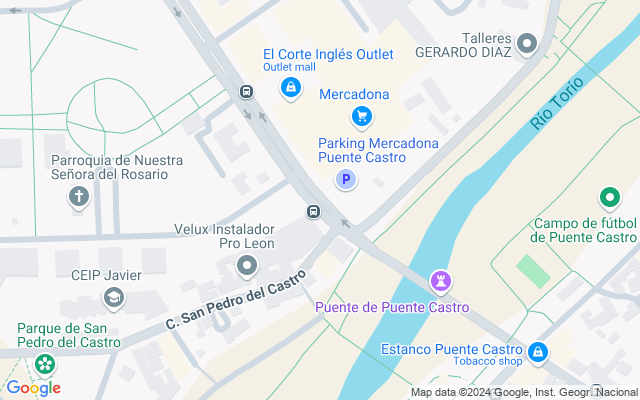
Task: Open Velux Instalador Pro Leon marker
Action: coord(247,266)
